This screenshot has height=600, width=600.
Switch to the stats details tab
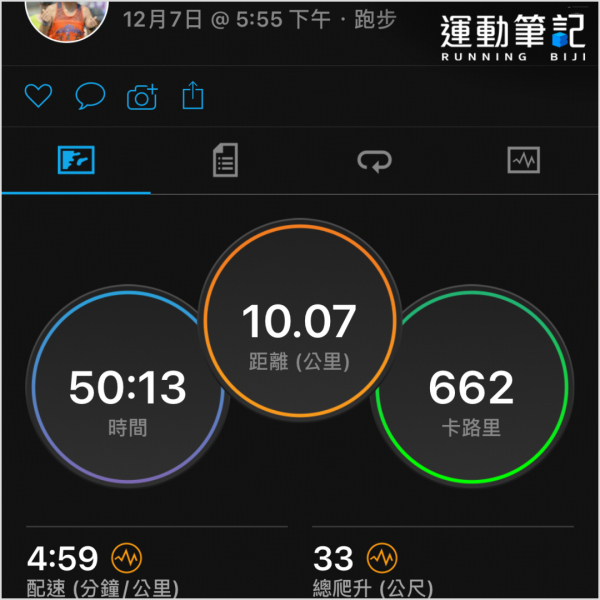coord(226,160)
